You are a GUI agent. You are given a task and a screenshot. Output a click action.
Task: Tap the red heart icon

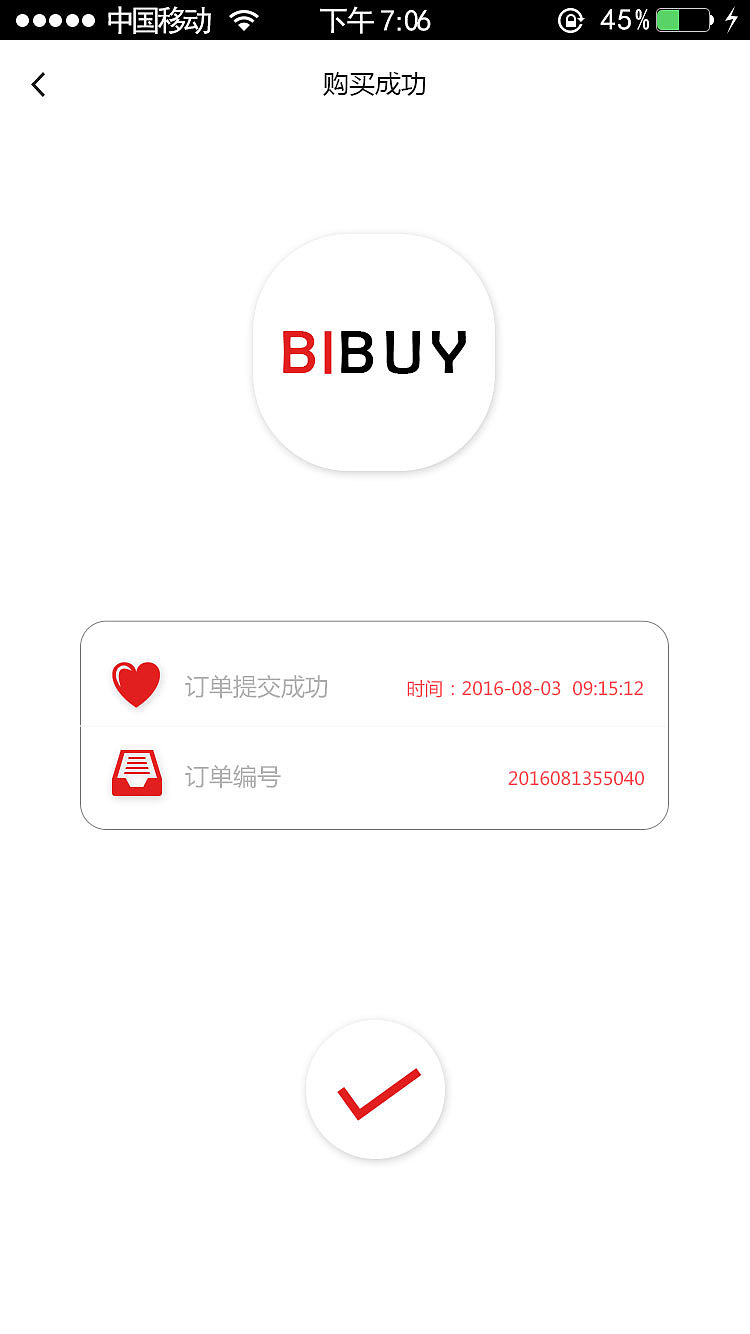tap(136, 683)
